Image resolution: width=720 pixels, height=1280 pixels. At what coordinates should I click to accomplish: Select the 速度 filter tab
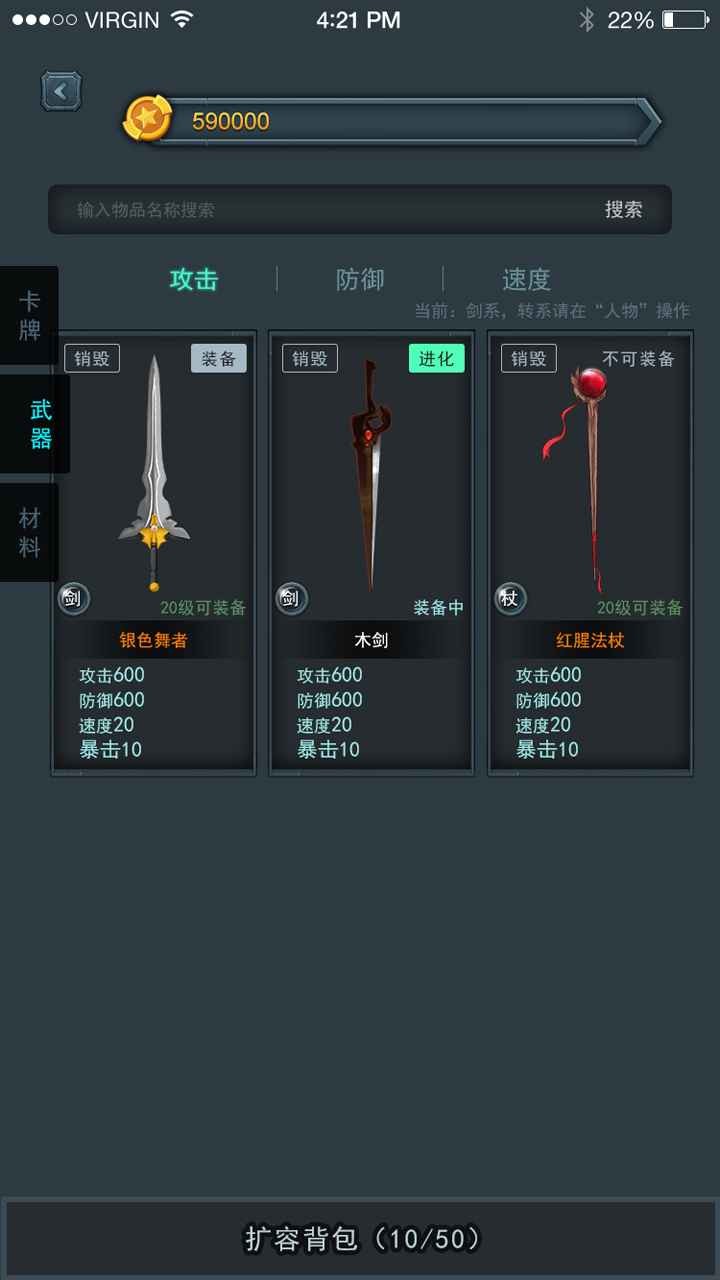(526, 280)
